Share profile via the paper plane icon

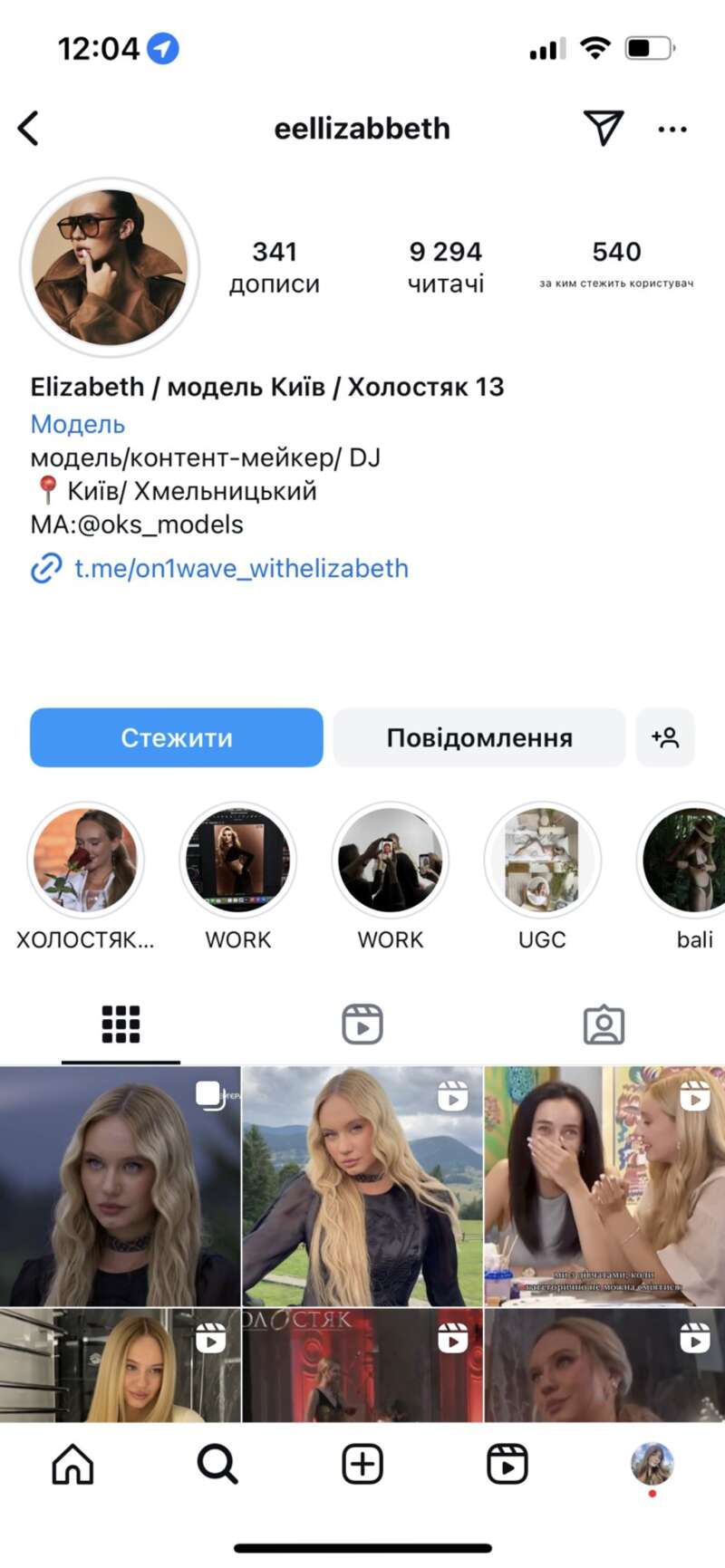pos(603,128)
